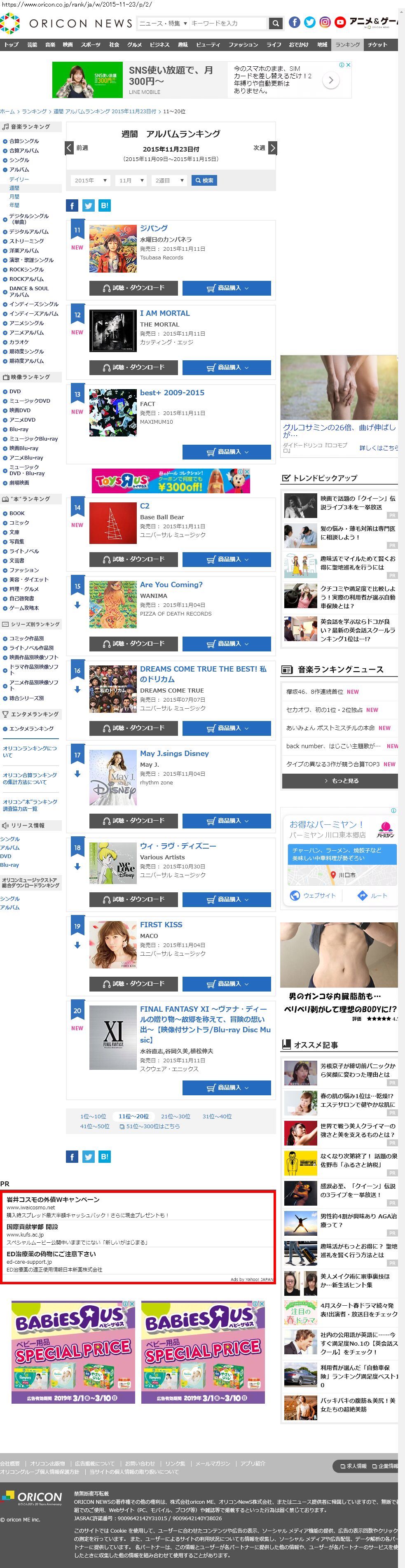Select デジタルアルバム in the sidebar

[28, 231]
